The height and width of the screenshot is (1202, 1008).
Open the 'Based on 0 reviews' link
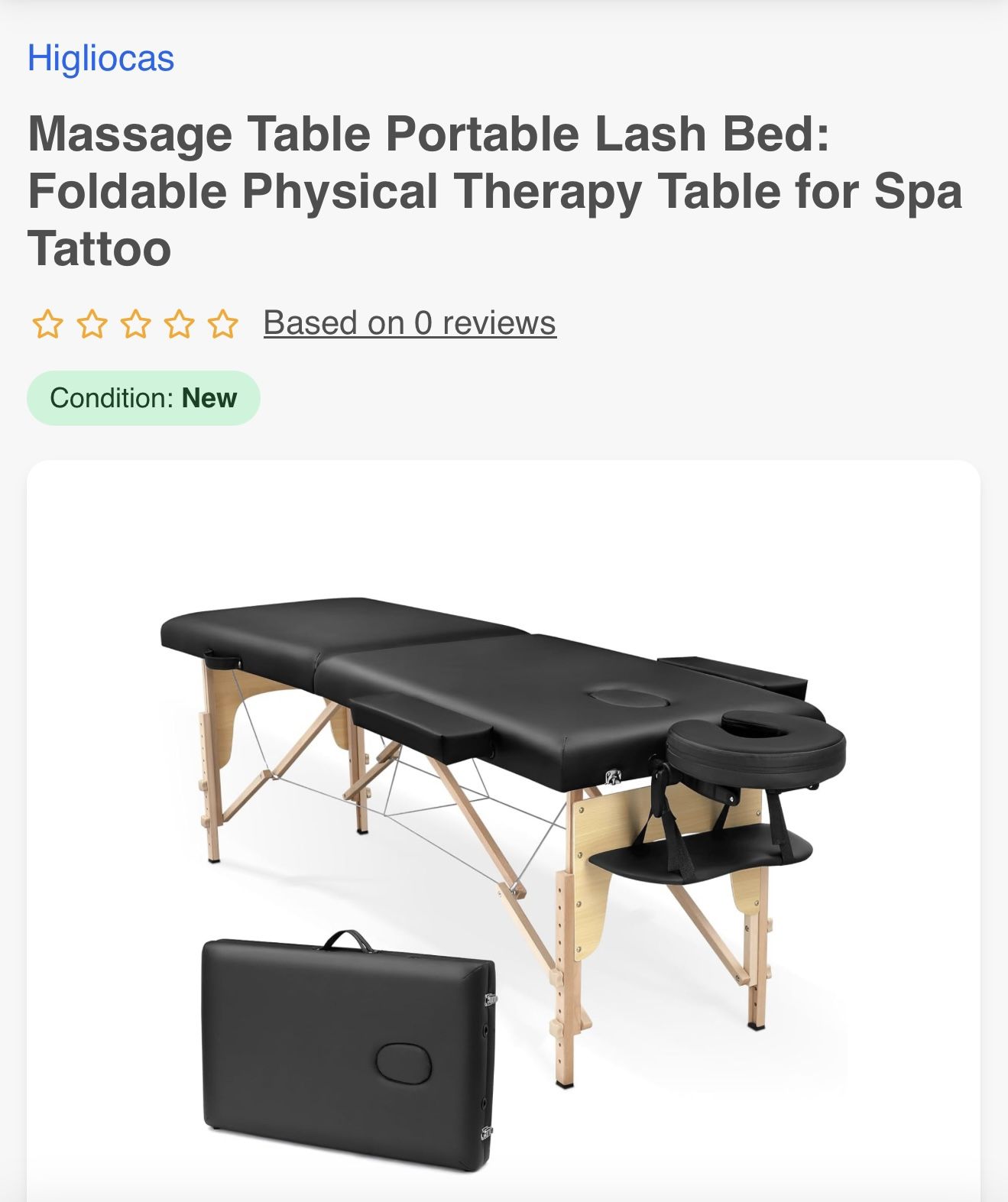(409, 323)
